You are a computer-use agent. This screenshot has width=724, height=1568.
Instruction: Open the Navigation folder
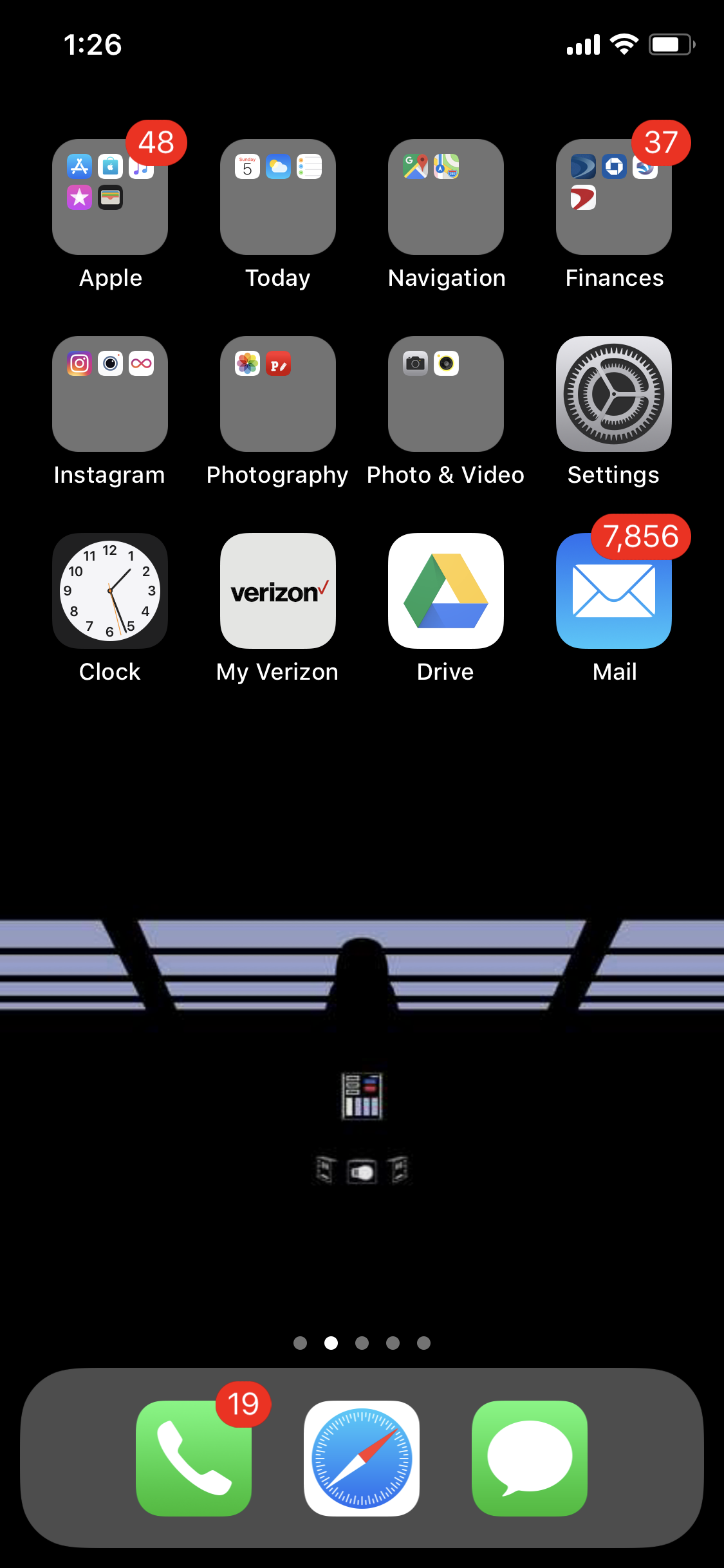446,197
